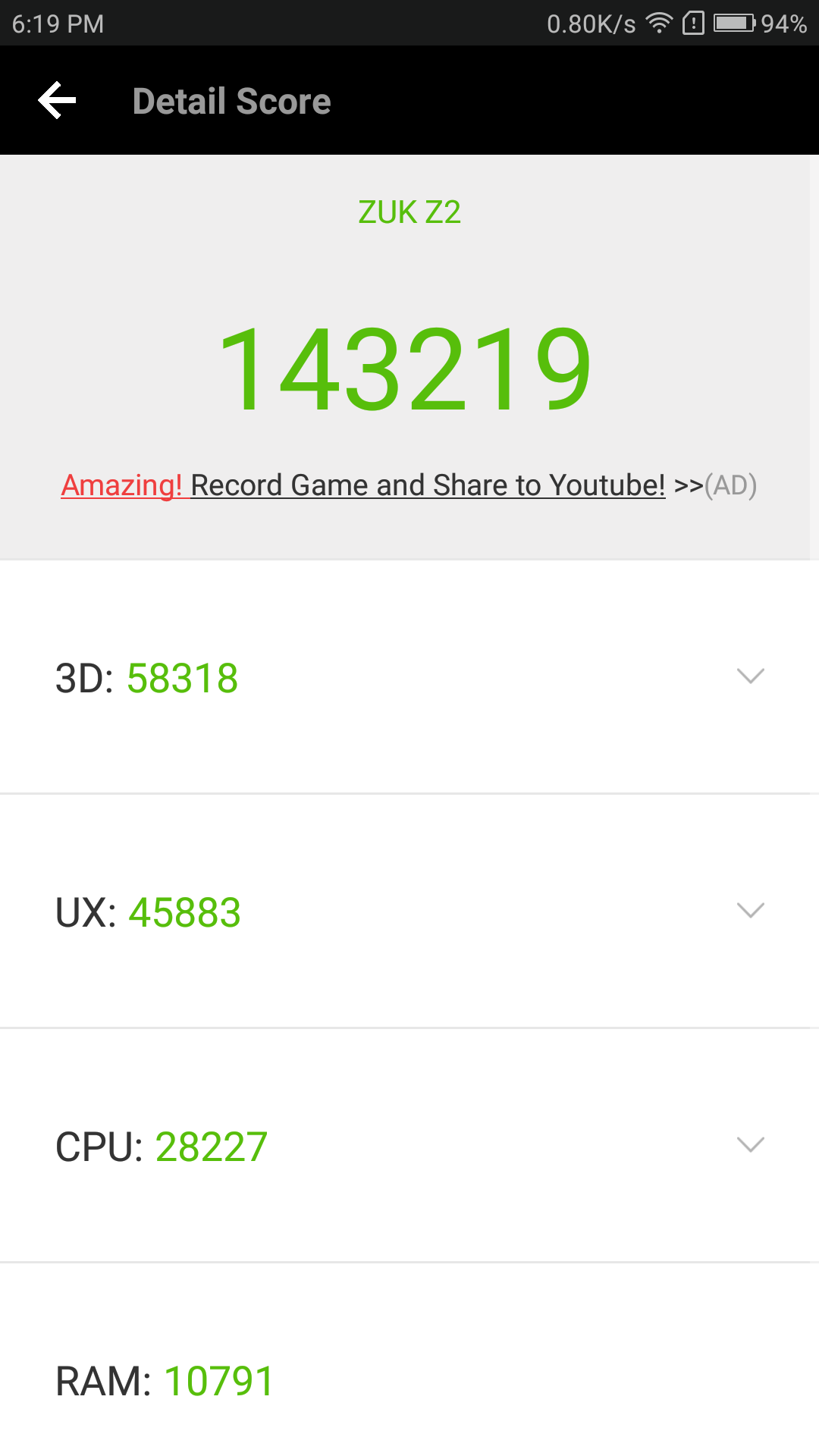Open the Record Game and Share ad link

pyautogui.click(x=409, y=485)
